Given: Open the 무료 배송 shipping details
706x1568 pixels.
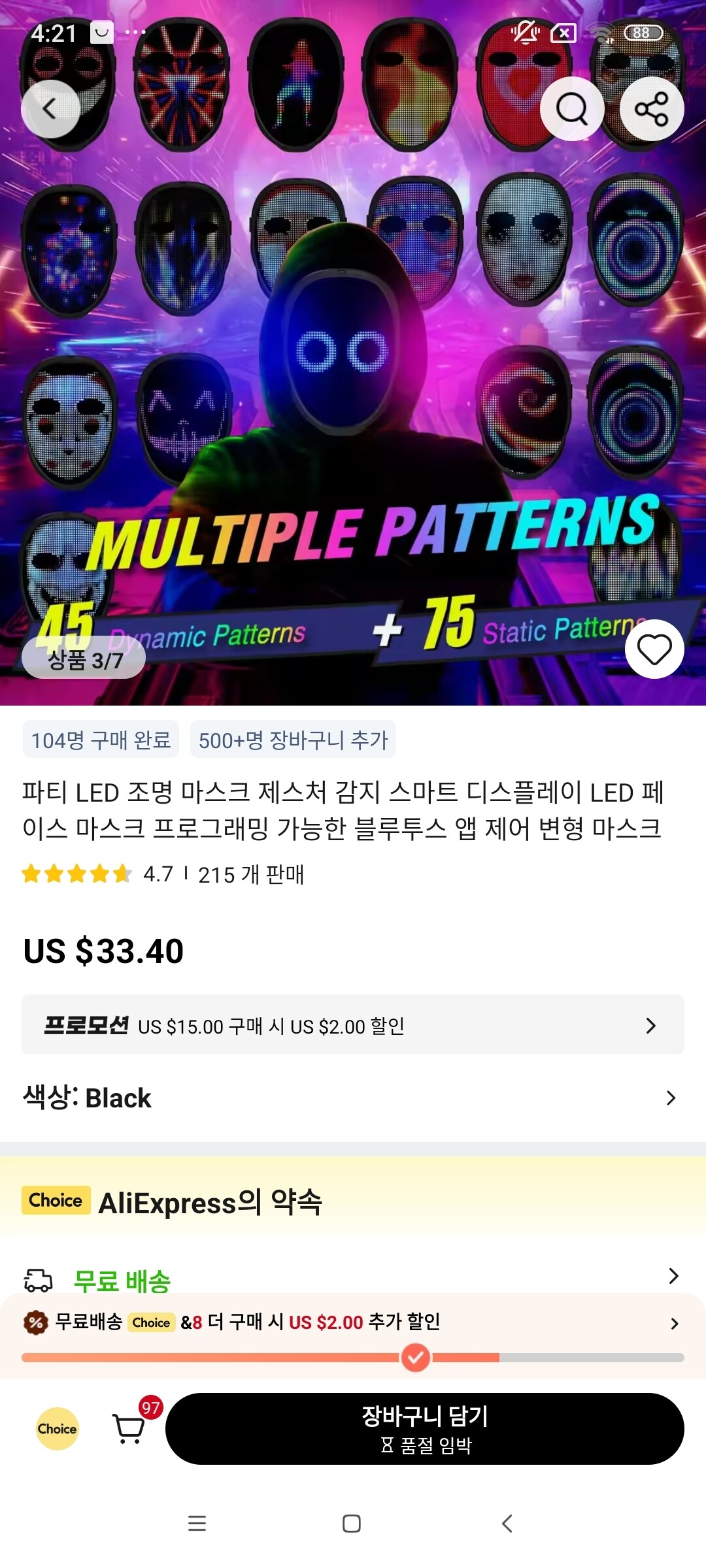Looking at the screenshot, I should pos(353,1279).
